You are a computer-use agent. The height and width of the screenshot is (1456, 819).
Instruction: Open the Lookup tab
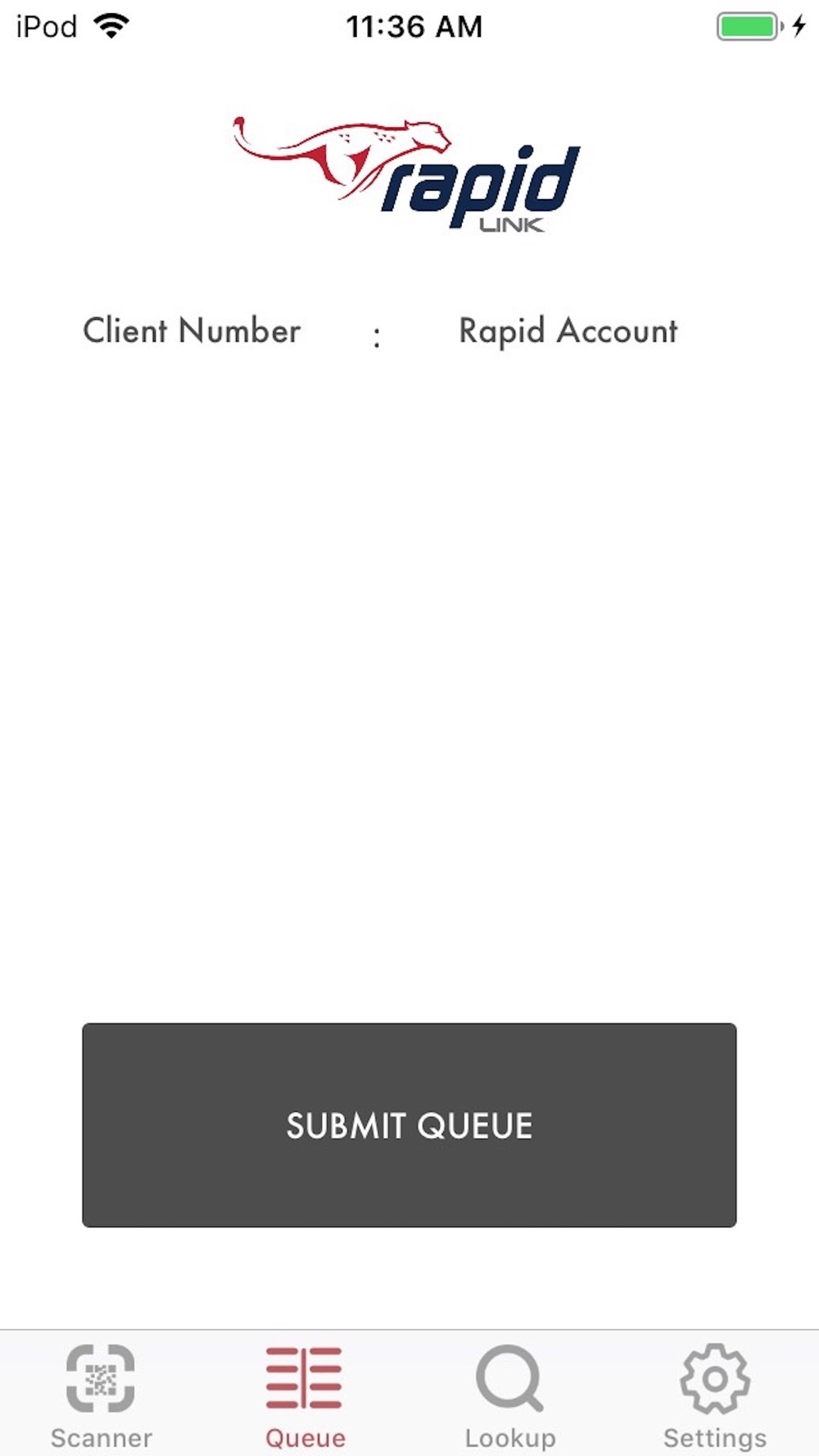510,1396
